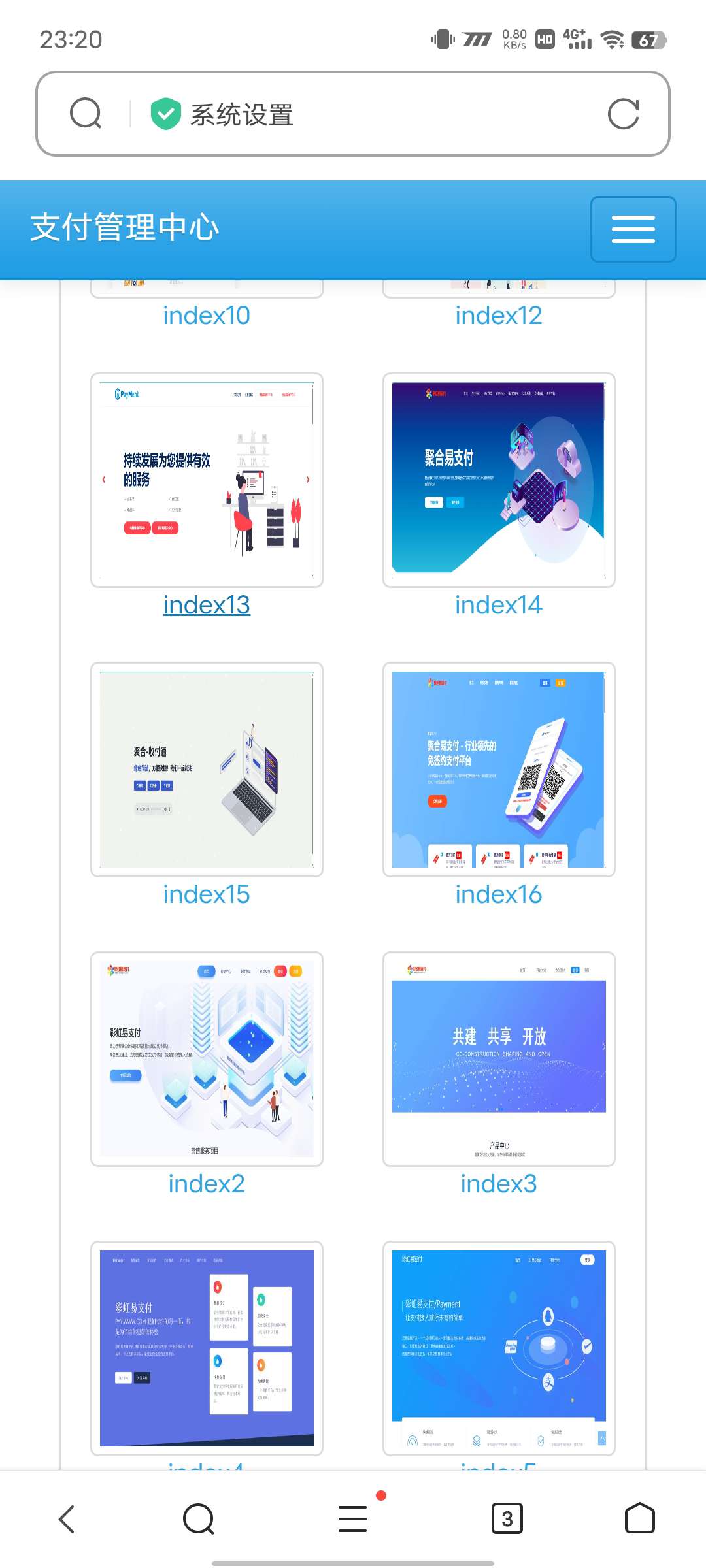Open the hamburger menu in the header

(x=633, y=229)
